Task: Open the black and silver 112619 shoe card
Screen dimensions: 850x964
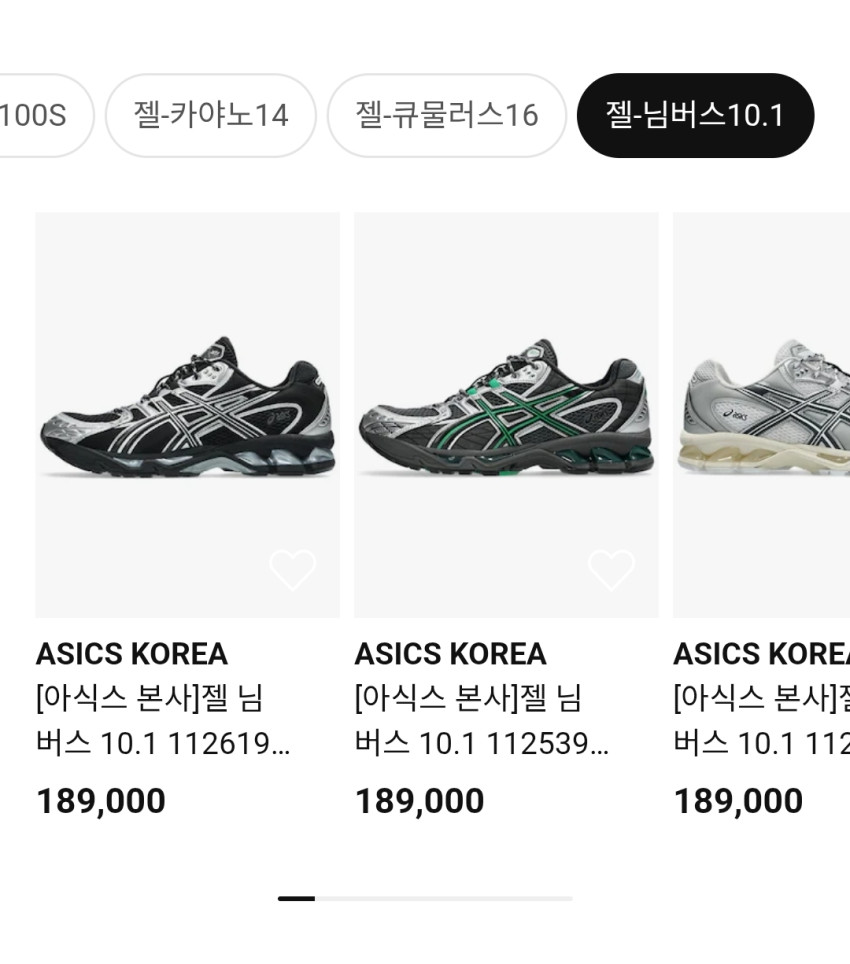Action: coord(187,415)
